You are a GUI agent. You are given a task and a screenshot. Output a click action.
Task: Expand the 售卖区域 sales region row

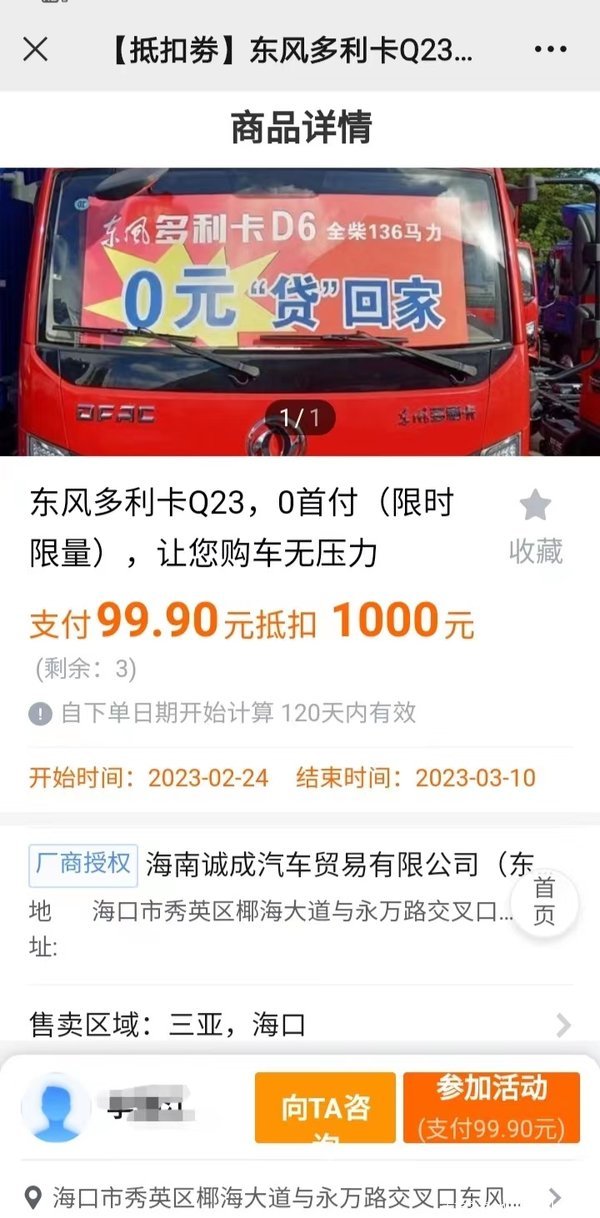300,1024
